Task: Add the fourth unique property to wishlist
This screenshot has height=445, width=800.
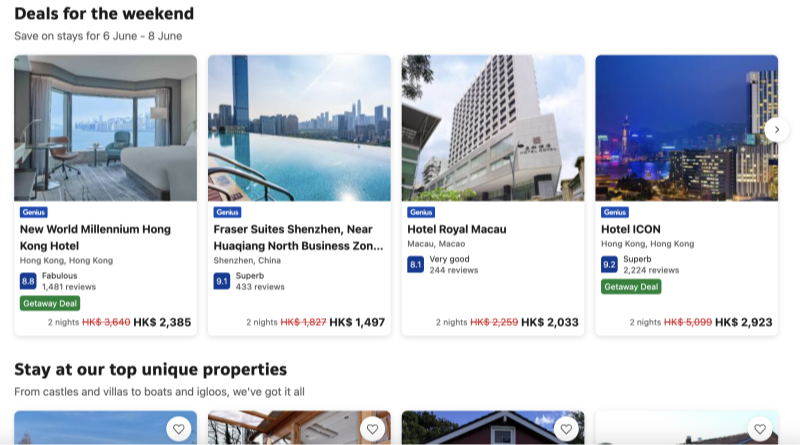Action: (x=760, y=429)
